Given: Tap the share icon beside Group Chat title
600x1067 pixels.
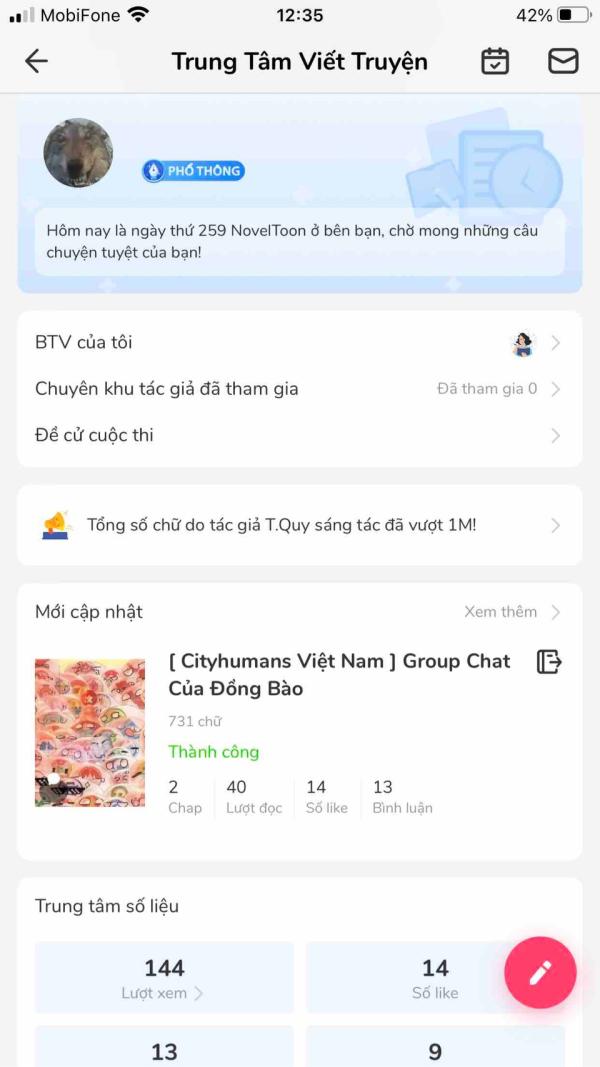Looking at the screenshot, I should click(x=549, y=661).
